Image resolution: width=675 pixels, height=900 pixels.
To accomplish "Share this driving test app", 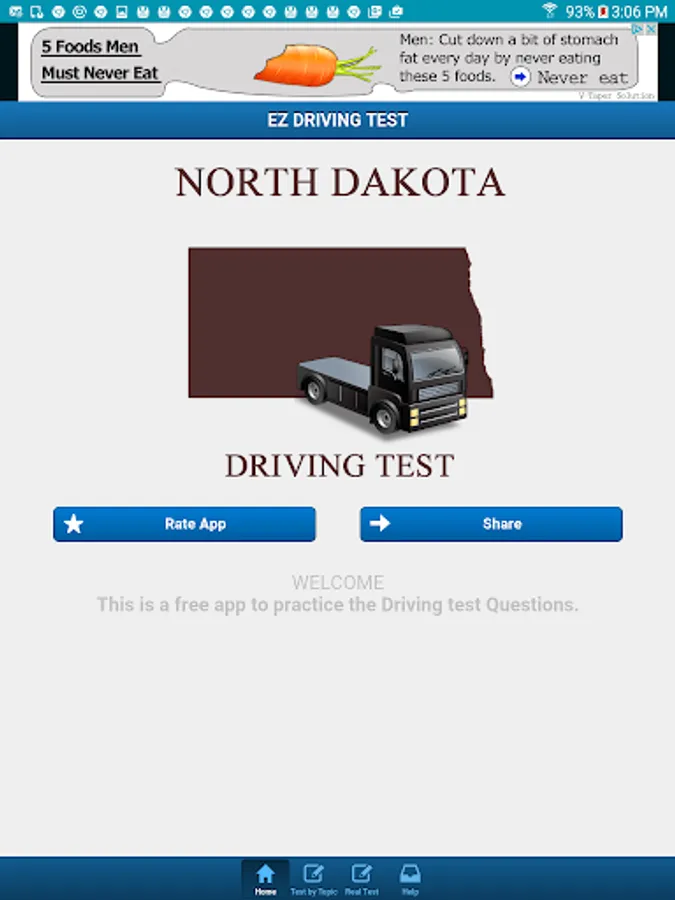I will tap(491, 524).
